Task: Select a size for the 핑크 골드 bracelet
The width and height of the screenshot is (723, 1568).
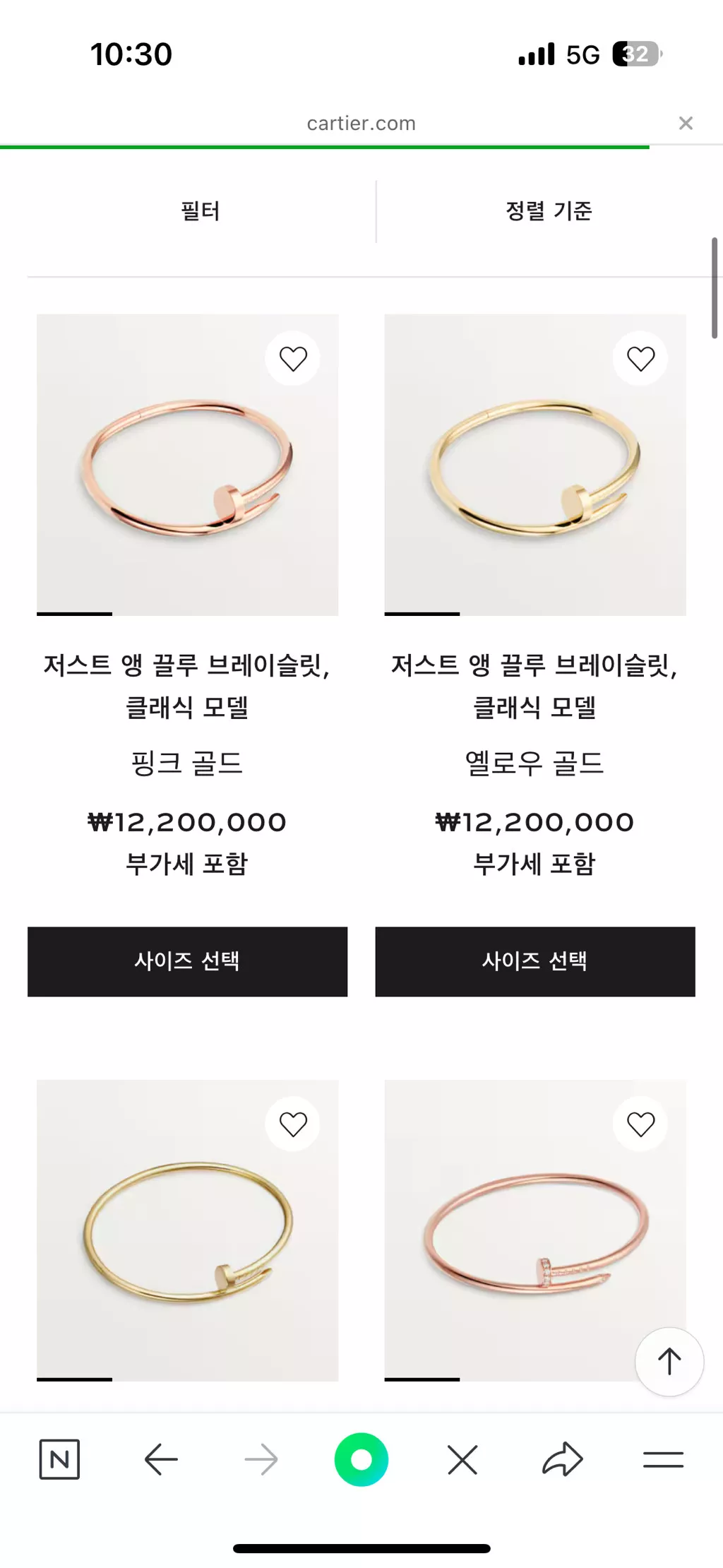Action: [187, 961]
